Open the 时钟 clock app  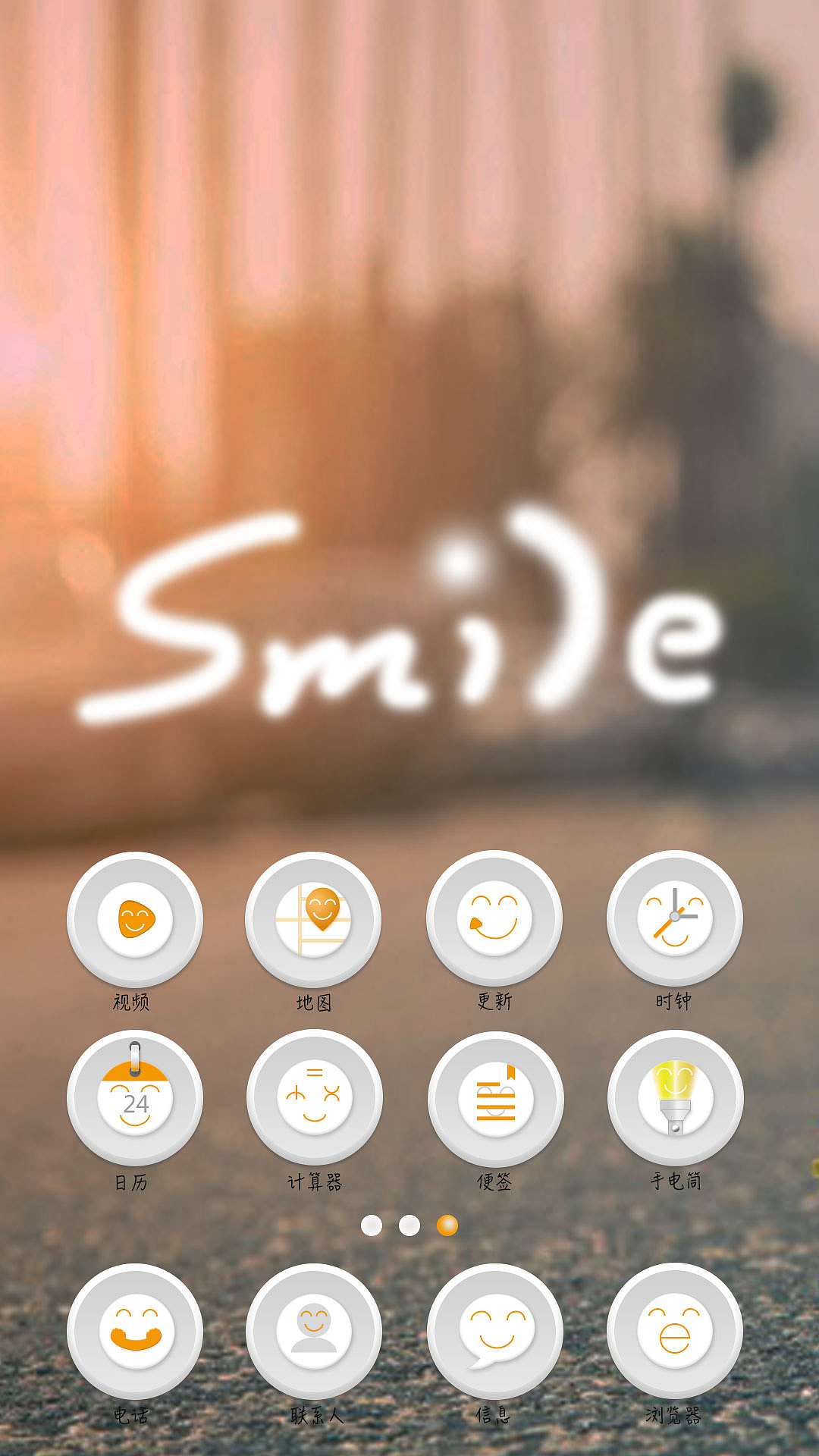point(675,918)
